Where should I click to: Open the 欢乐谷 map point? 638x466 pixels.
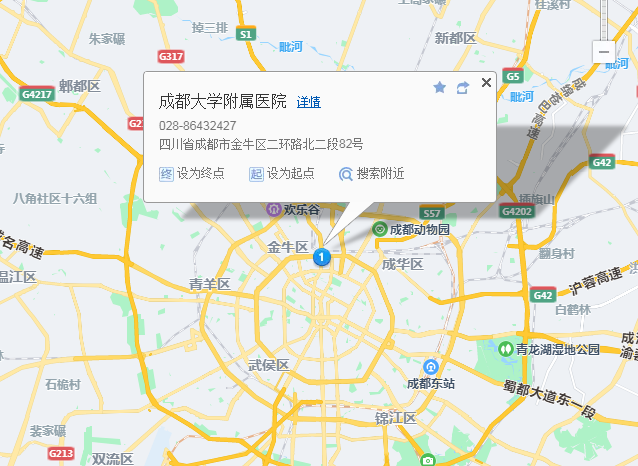pos(273,210)
